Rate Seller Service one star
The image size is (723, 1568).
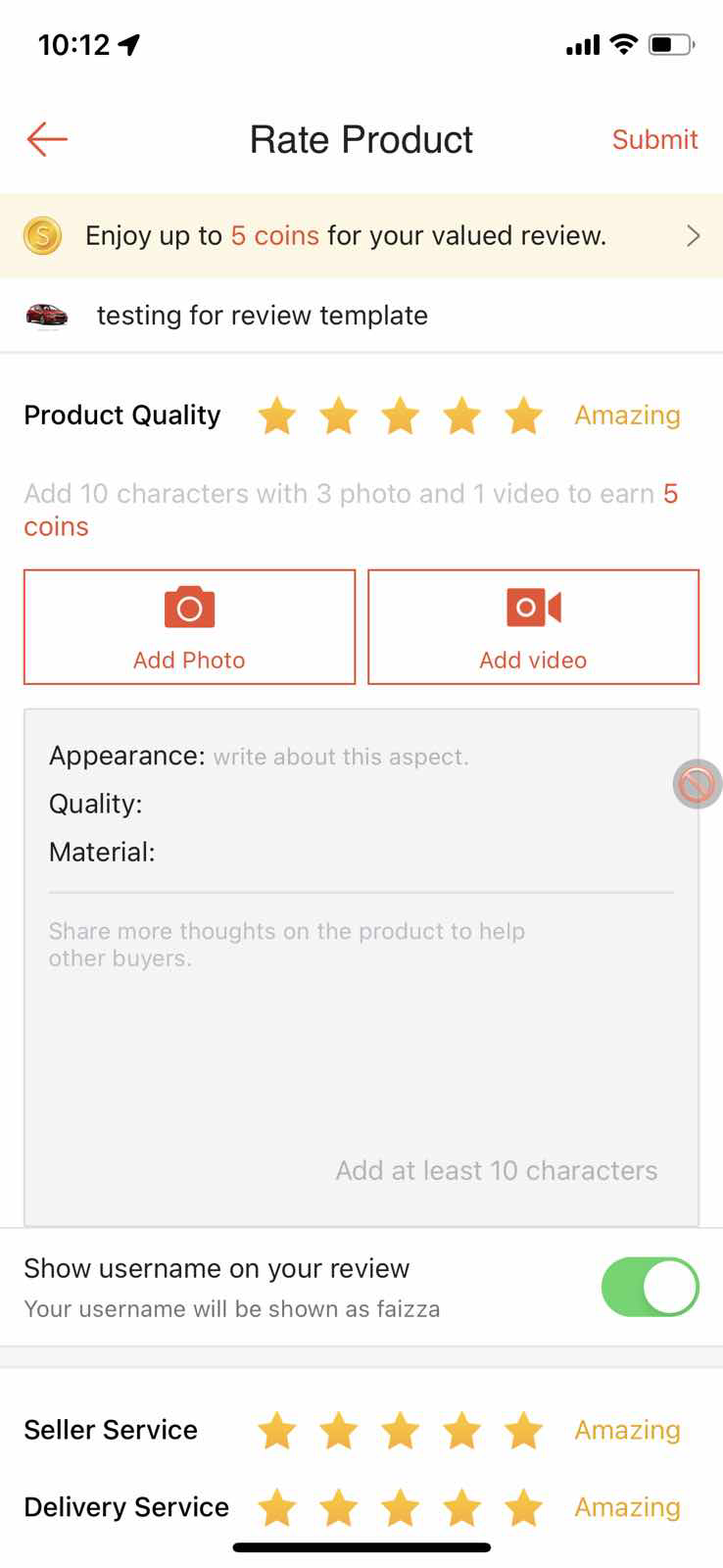click(276, 1430)
